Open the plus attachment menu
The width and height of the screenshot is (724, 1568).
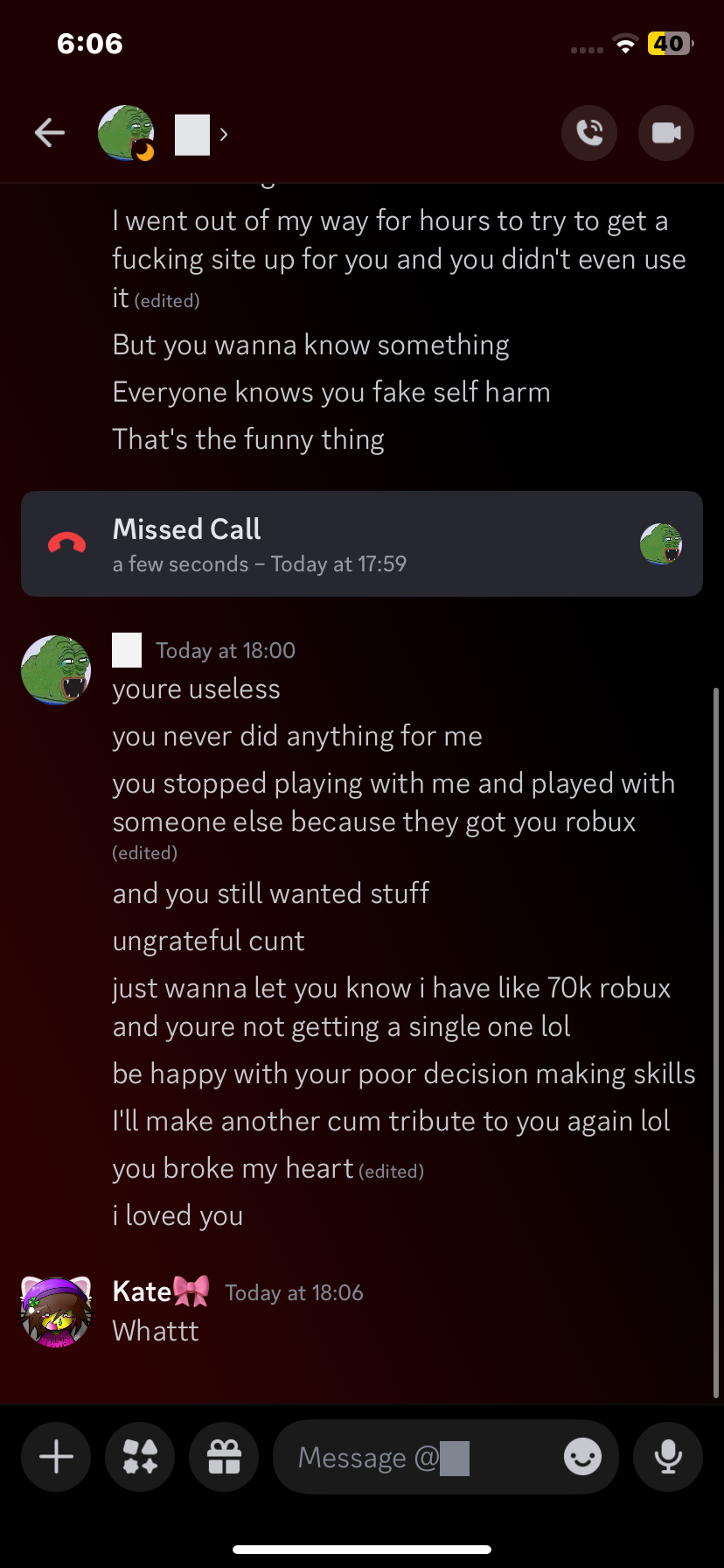click(x=56, y=1457)
